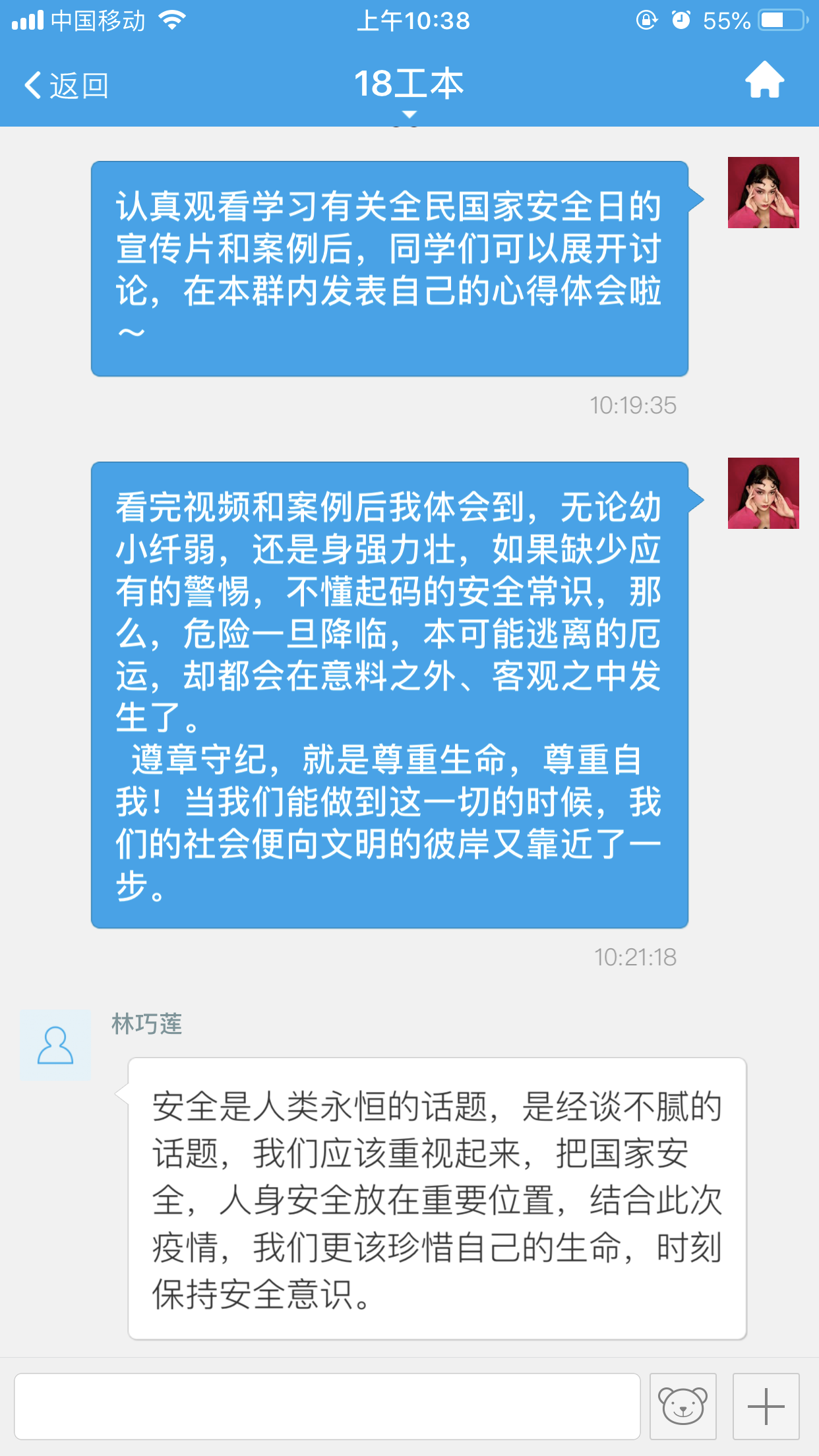Open the plus attachment menu
Screen dimensions: 819x1456
click(x=766, y=1406)
